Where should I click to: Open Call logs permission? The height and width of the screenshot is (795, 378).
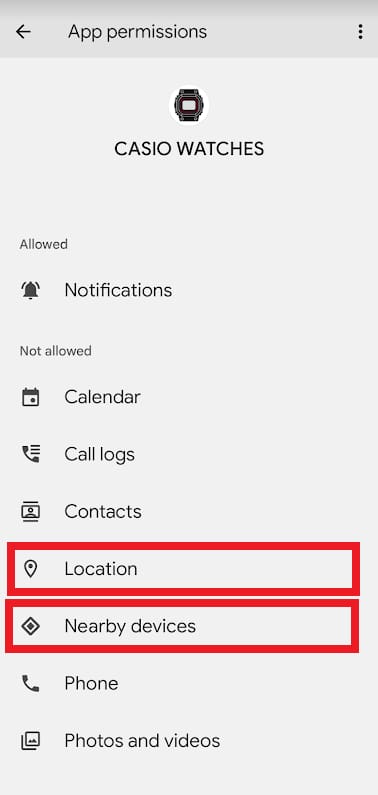tap(189, 454)
